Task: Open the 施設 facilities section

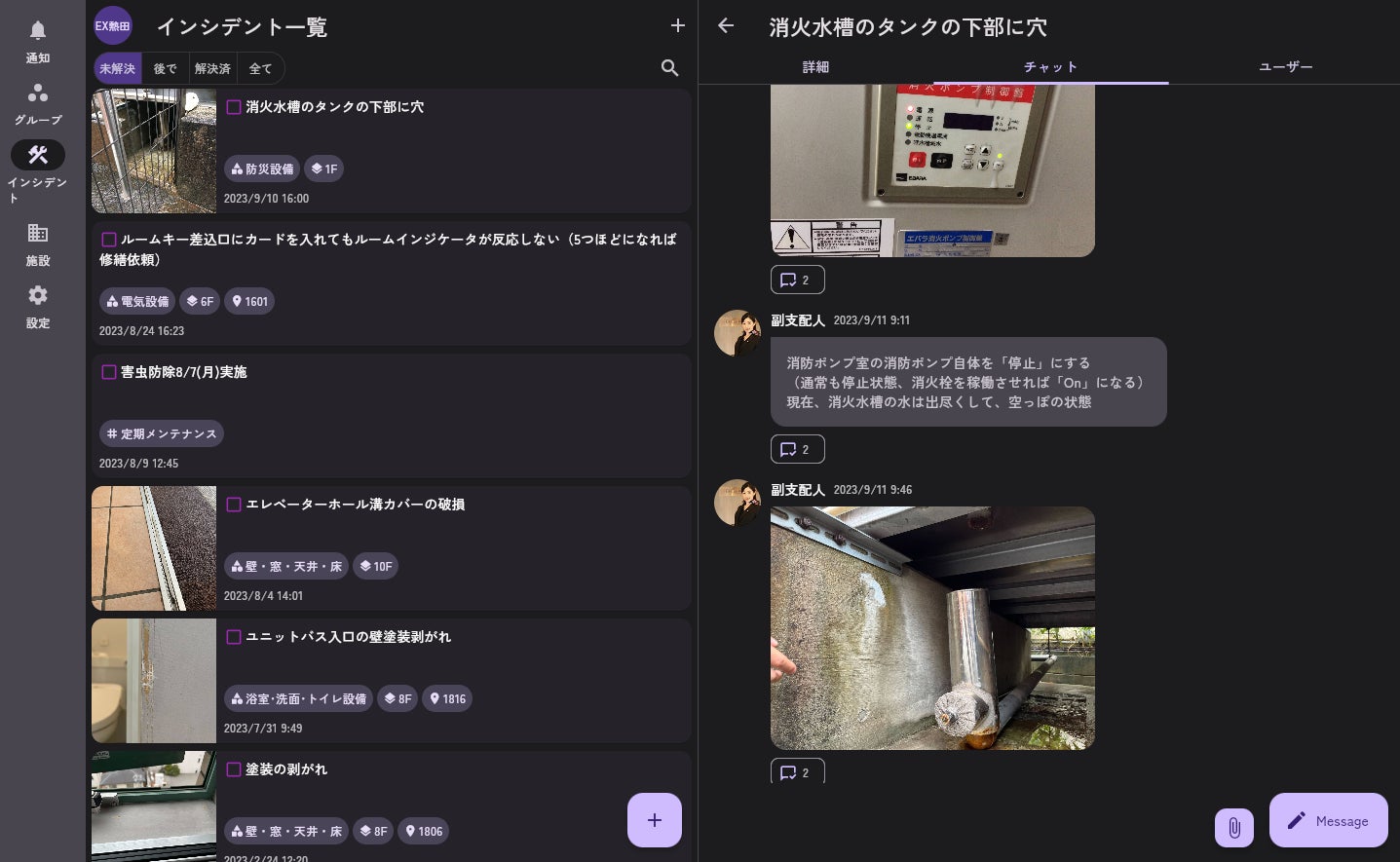Action: [x=38, y=244]
